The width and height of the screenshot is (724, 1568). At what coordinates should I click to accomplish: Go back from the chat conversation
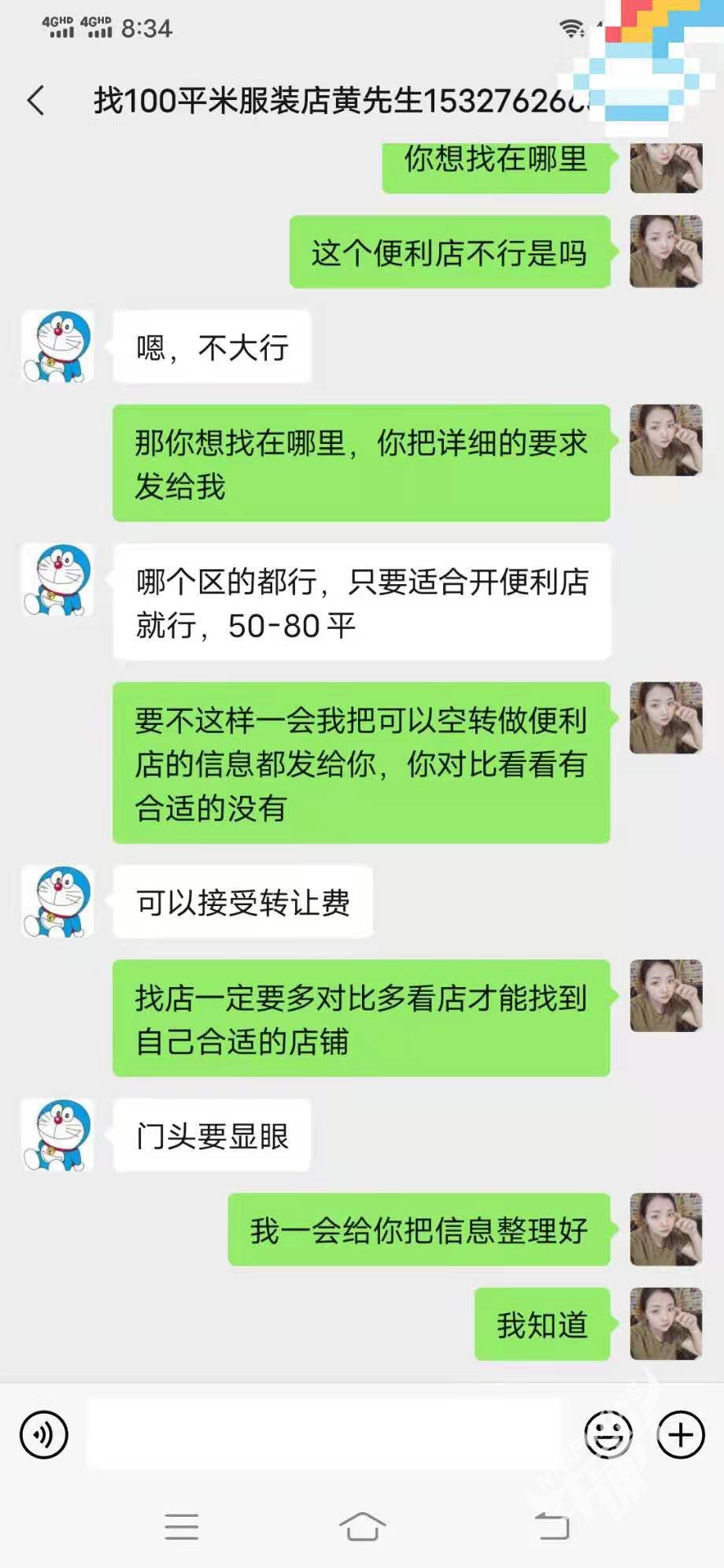[x=36, y=101]
